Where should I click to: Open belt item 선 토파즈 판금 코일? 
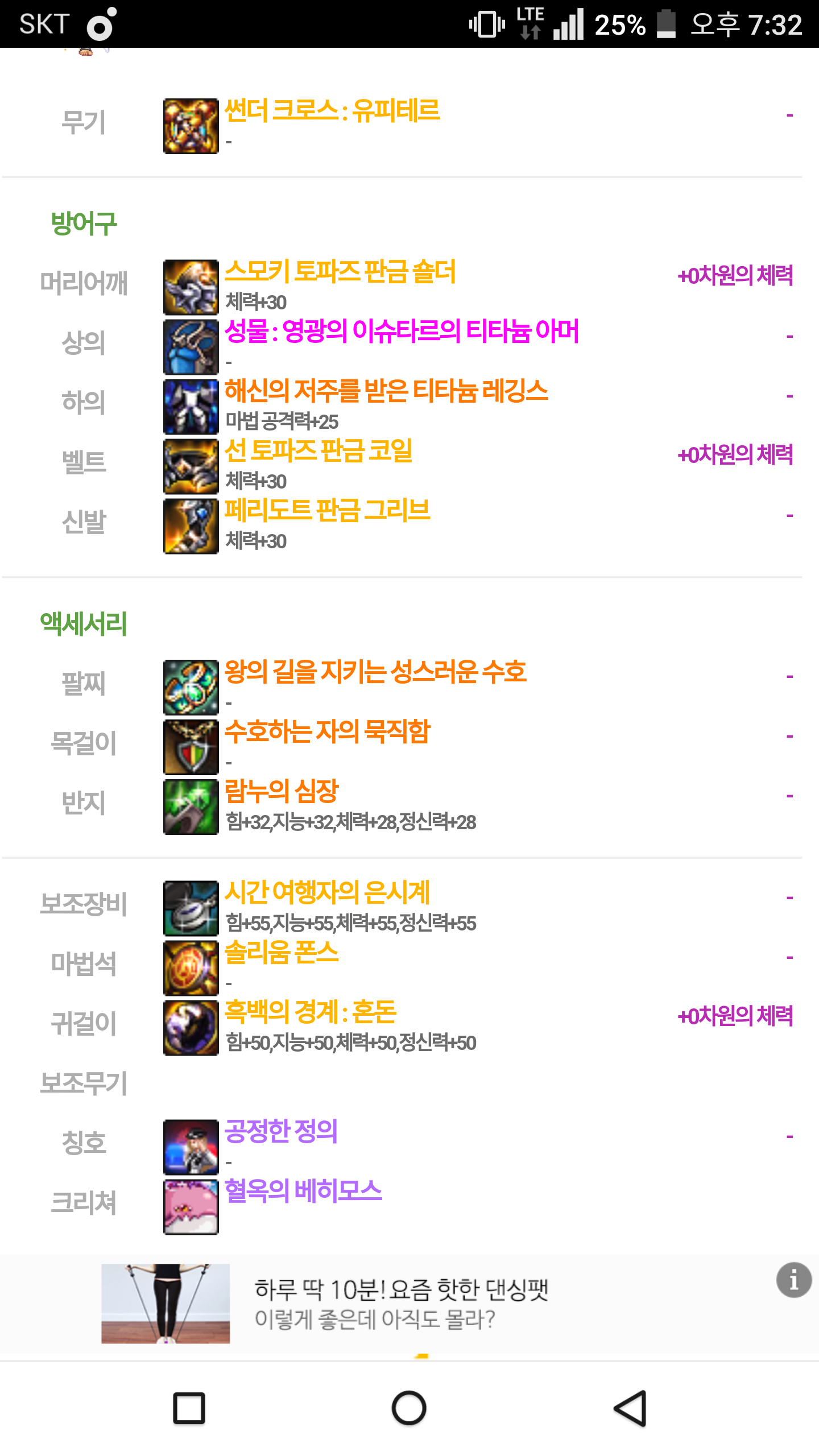(318, 451)
